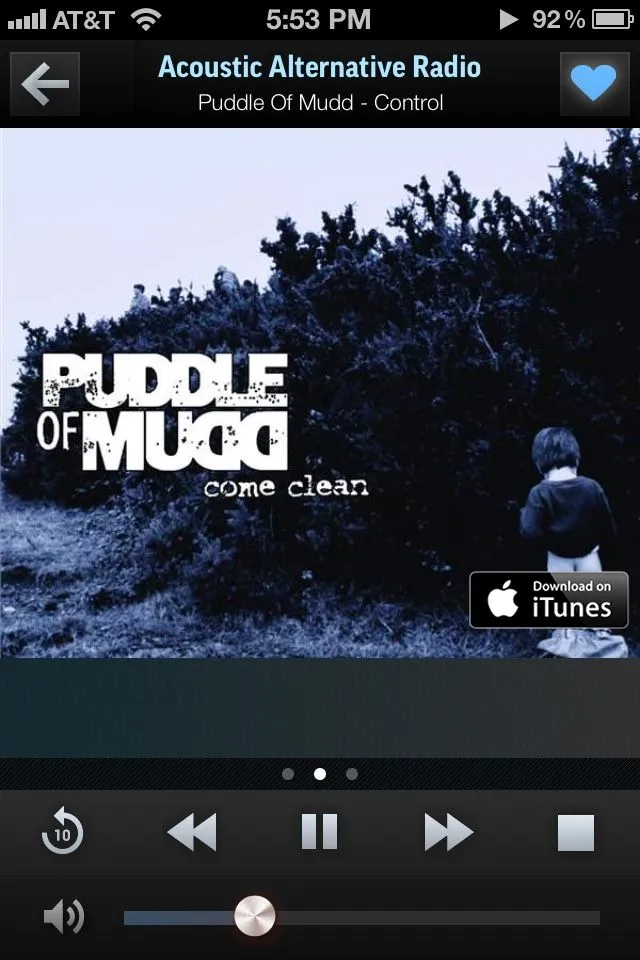The image size is (640, 960).
Task: Skip back with the rewind button
Action: pos(192,832)
